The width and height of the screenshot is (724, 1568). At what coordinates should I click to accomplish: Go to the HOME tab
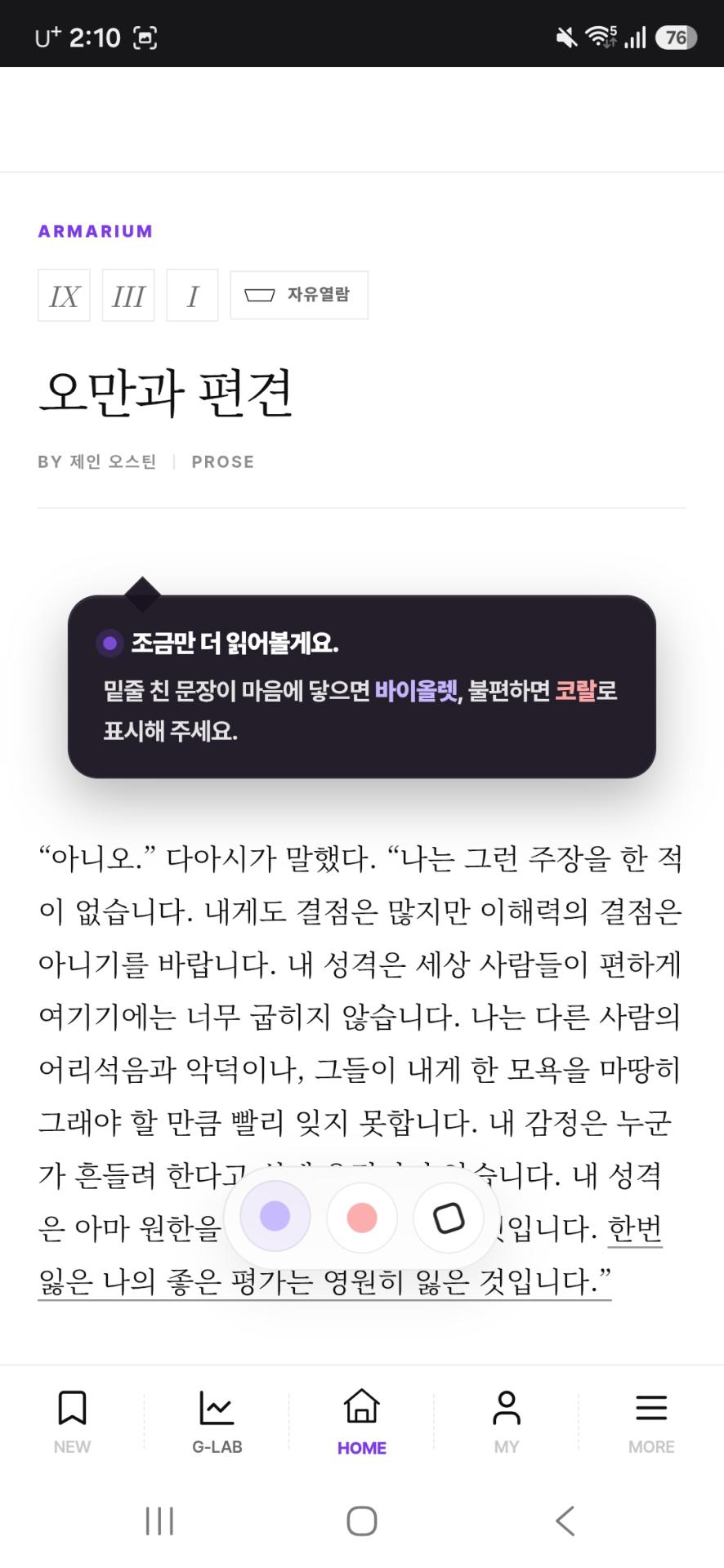[362, 1422]
